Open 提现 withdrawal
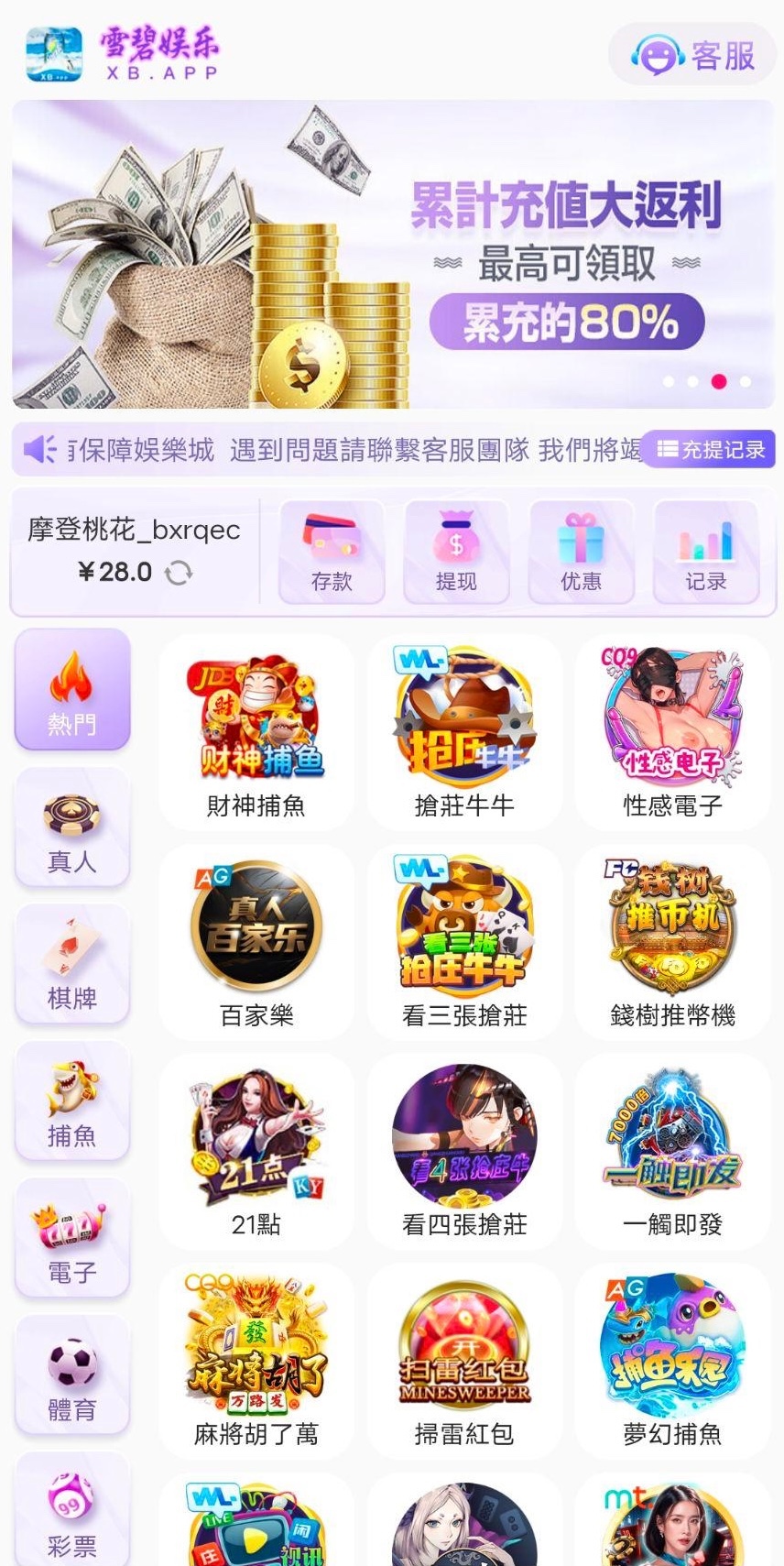 point(456,552)
